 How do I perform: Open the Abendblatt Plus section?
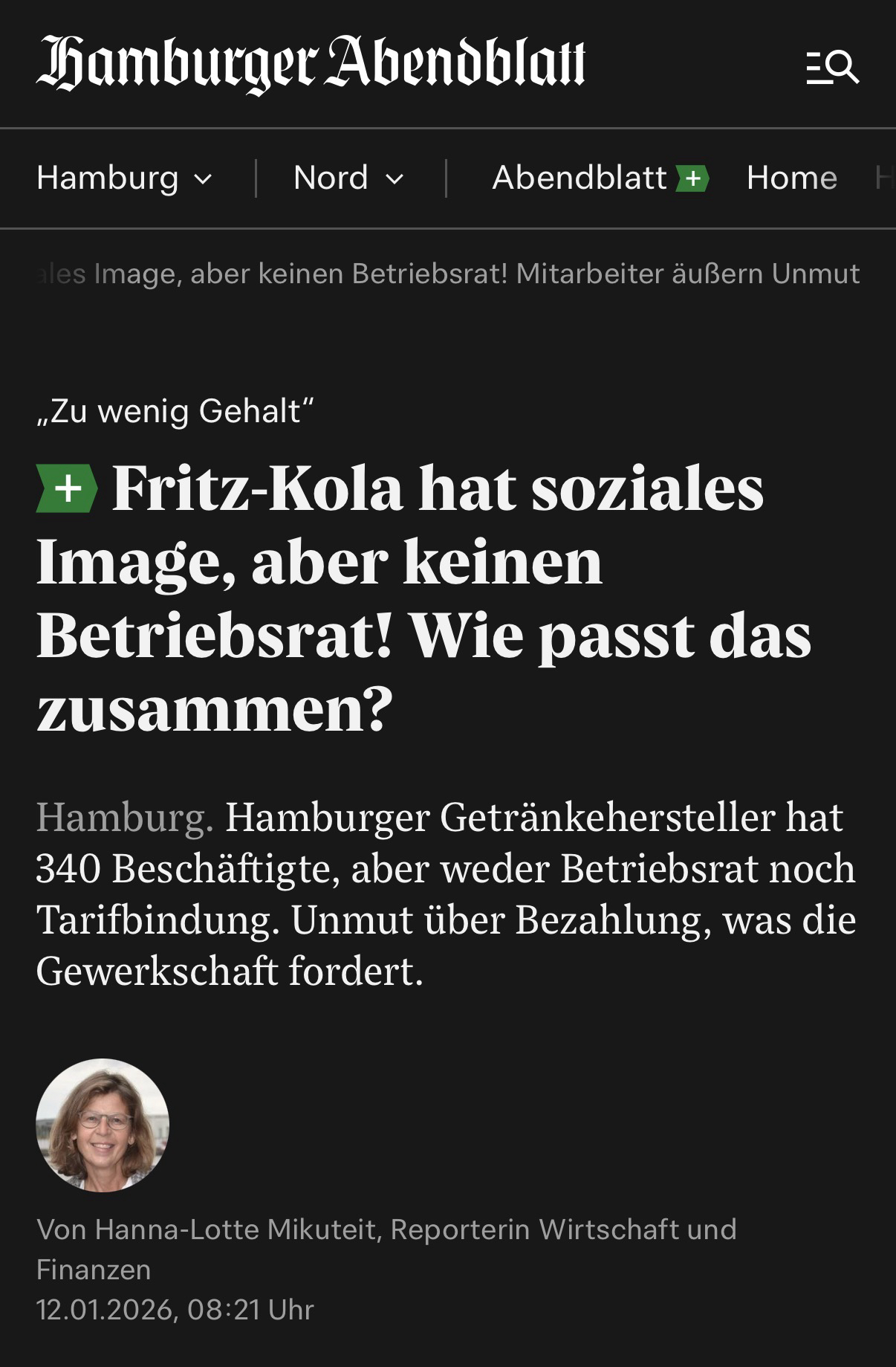(599, 178)
